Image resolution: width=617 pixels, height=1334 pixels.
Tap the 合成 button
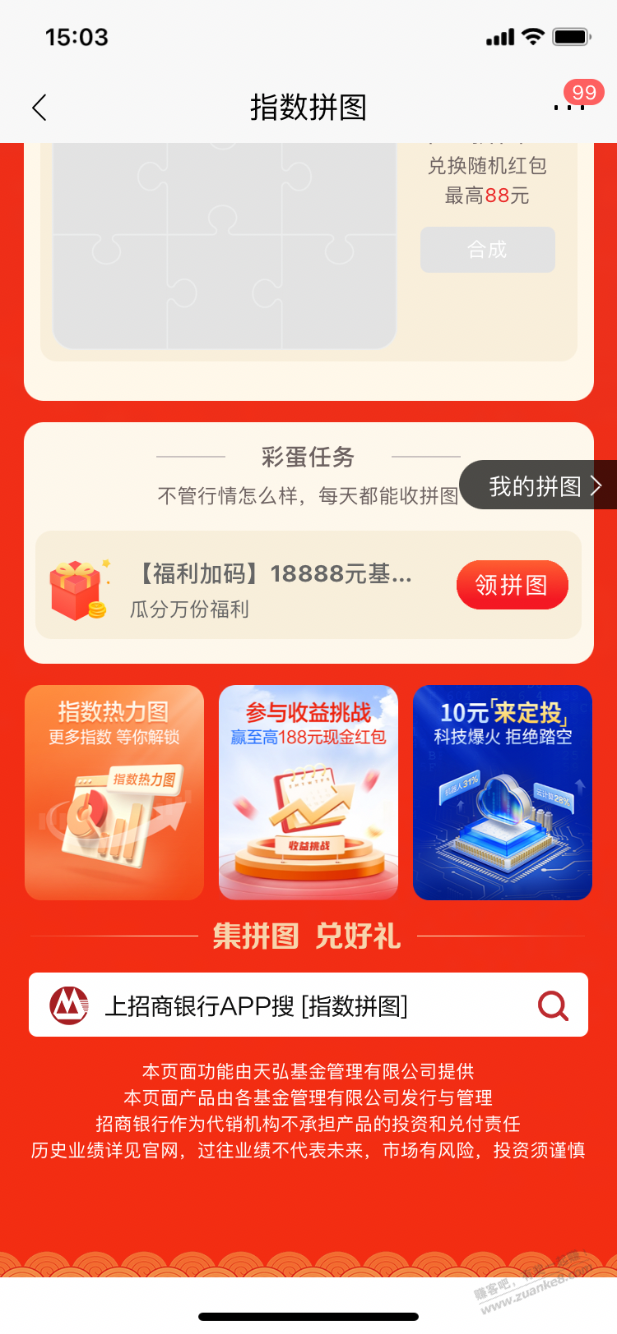[x=487, y=250]
